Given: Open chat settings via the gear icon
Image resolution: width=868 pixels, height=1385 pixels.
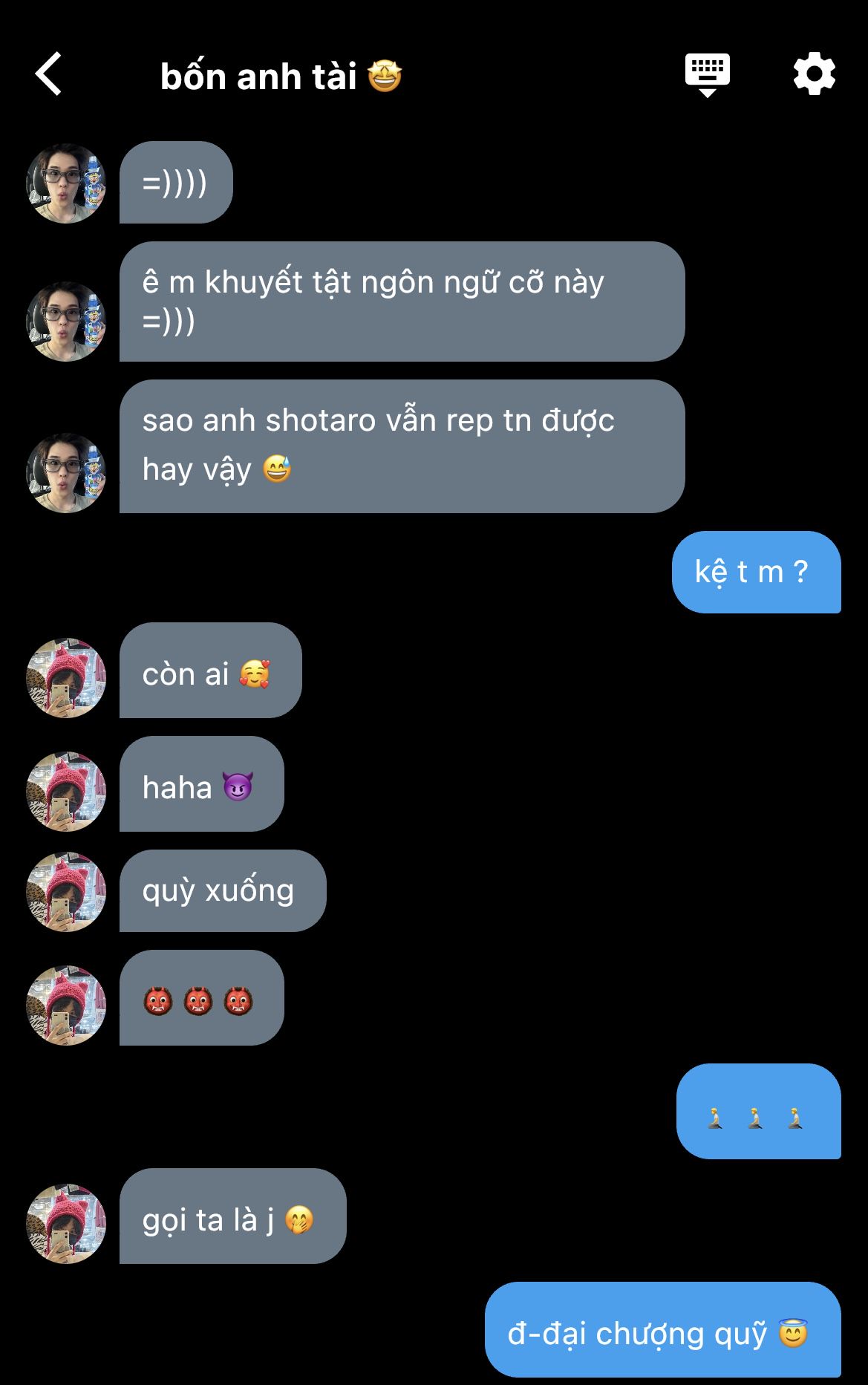Looking at the screenshot, I should click(814, 74).
